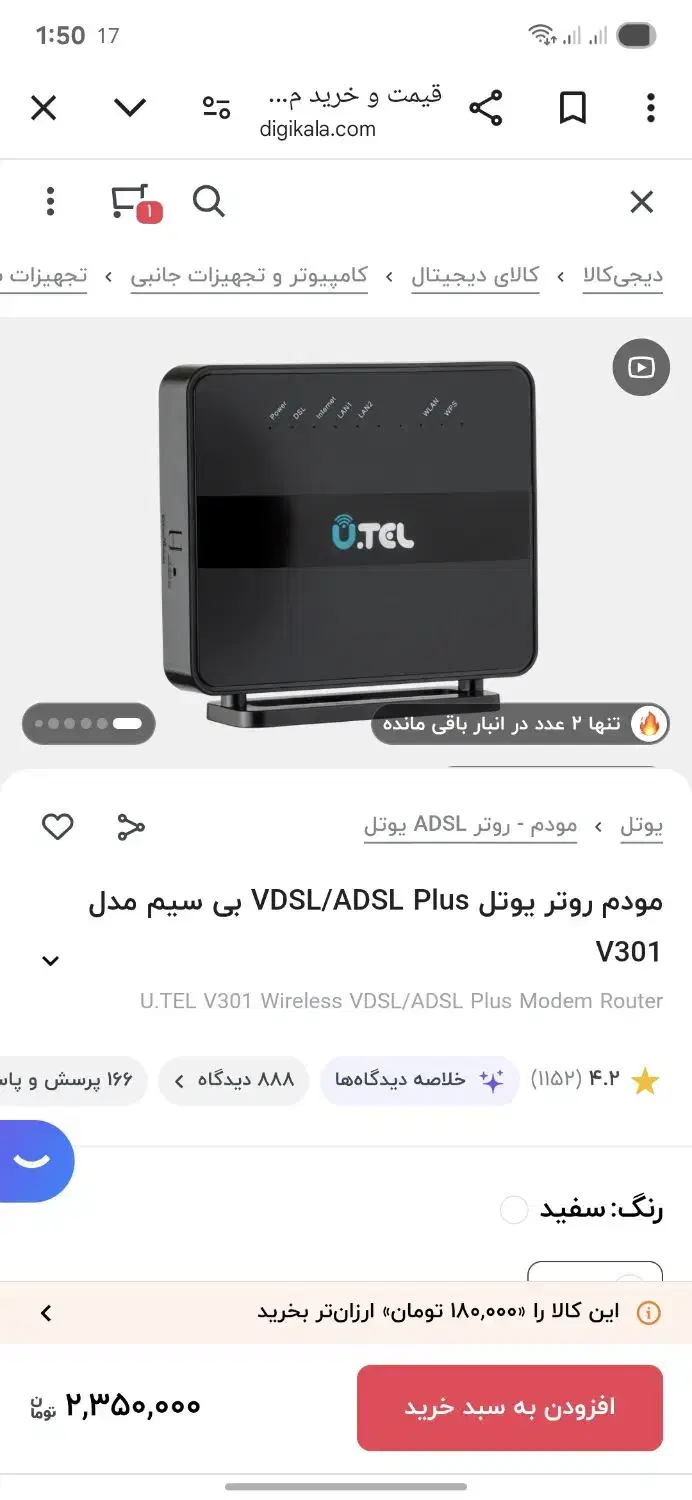Tap افزودن به سبد خرید button
The width and height of the screenshot is (692, 1500).
click(510, 1407)
